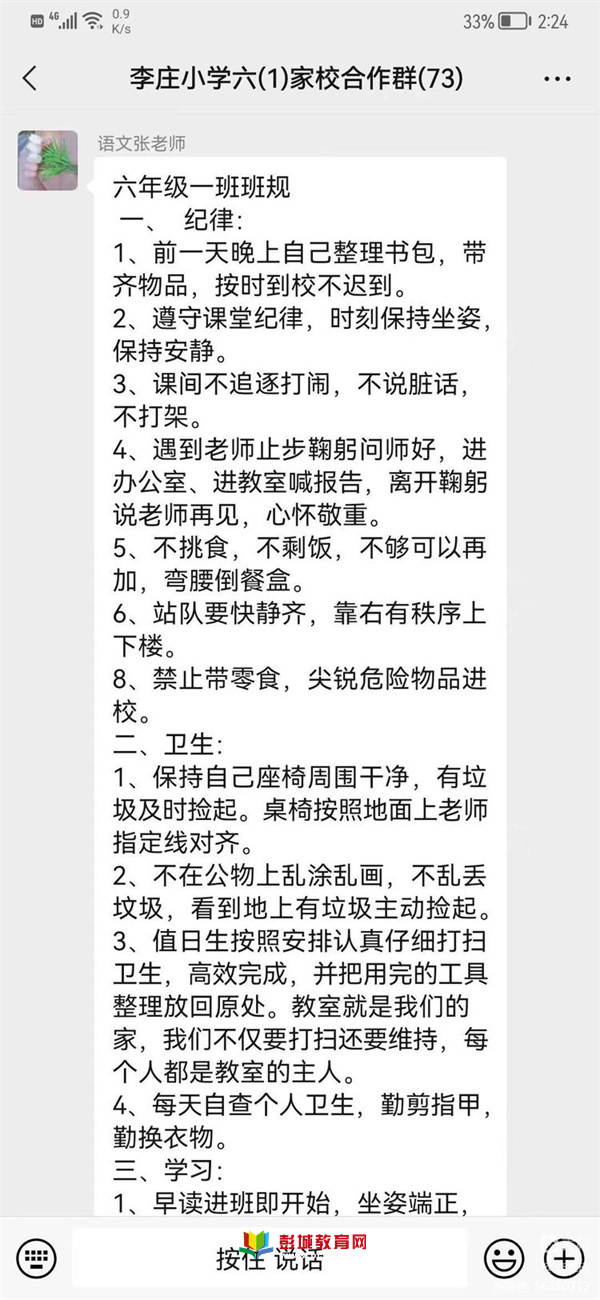The width and height of the screenshot is (600, 1300).
Task: Open the plus attachments panel
Action: pyautogui.click(x=565, y=1257)
